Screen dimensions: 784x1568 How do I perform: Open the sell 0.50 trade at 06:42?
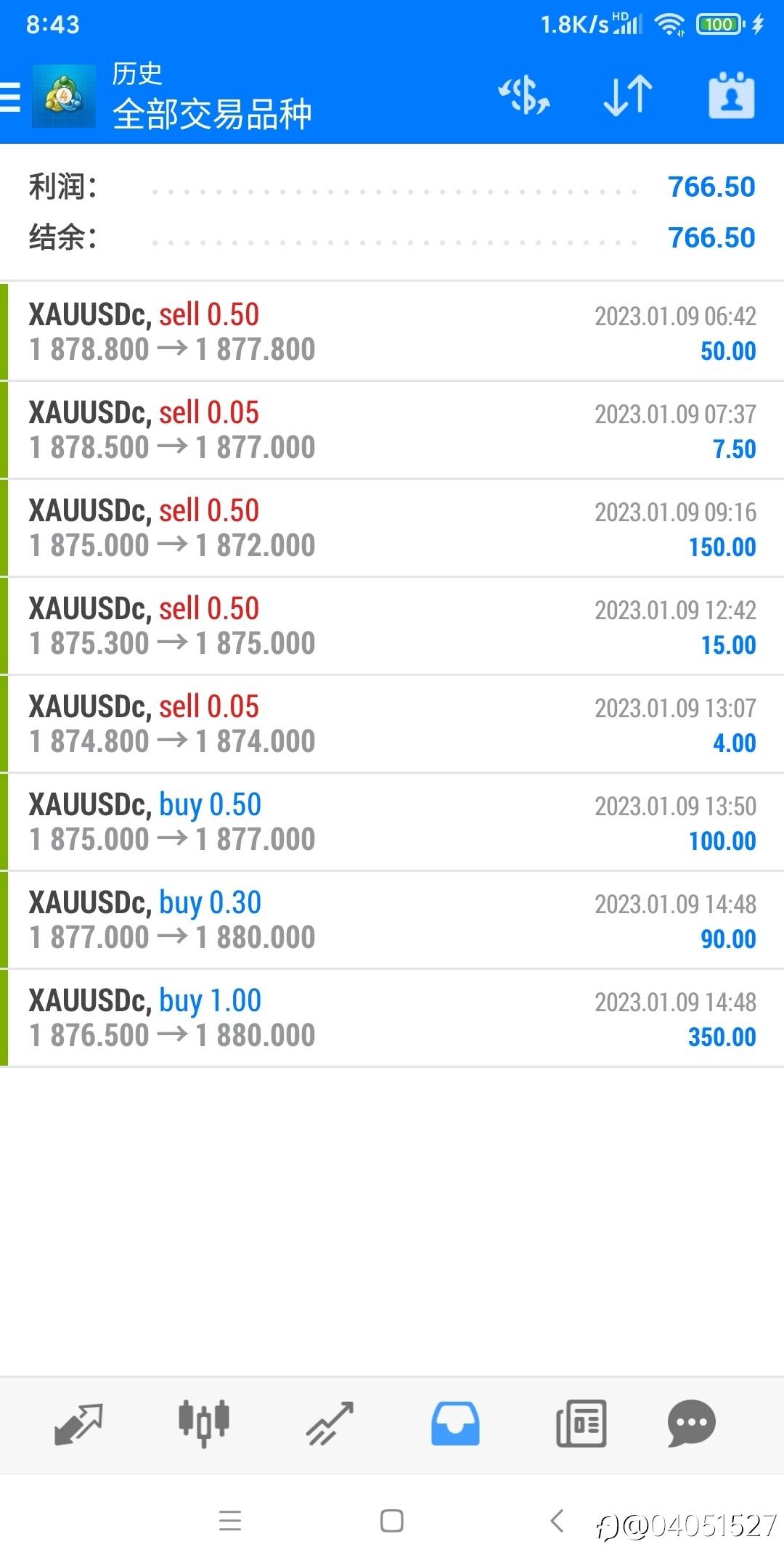pos(392,332)
